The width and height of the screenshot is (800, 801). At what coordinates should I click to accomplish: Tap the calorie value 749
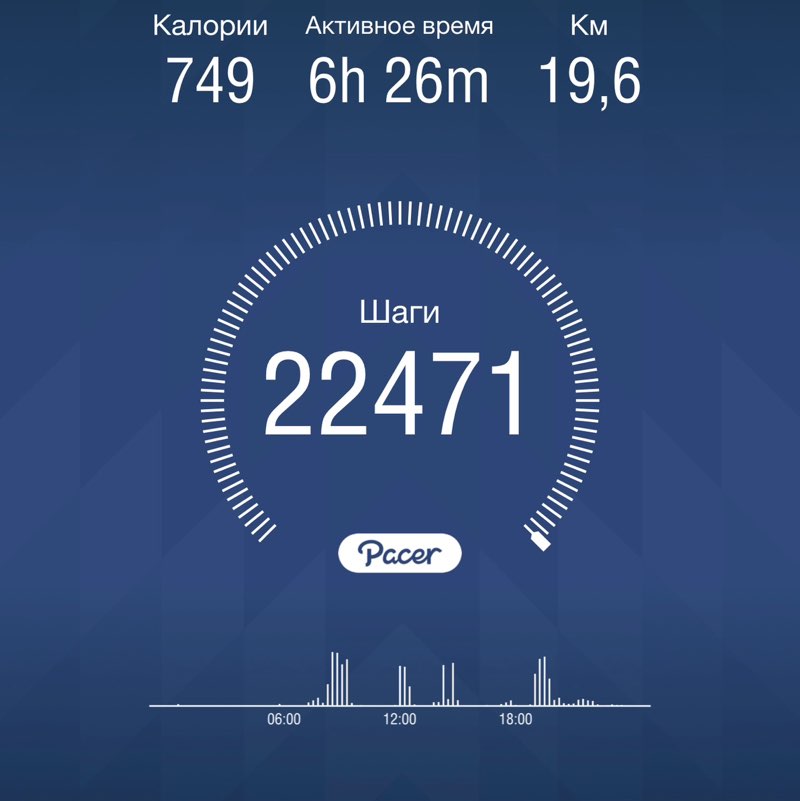tap(213, 80)
